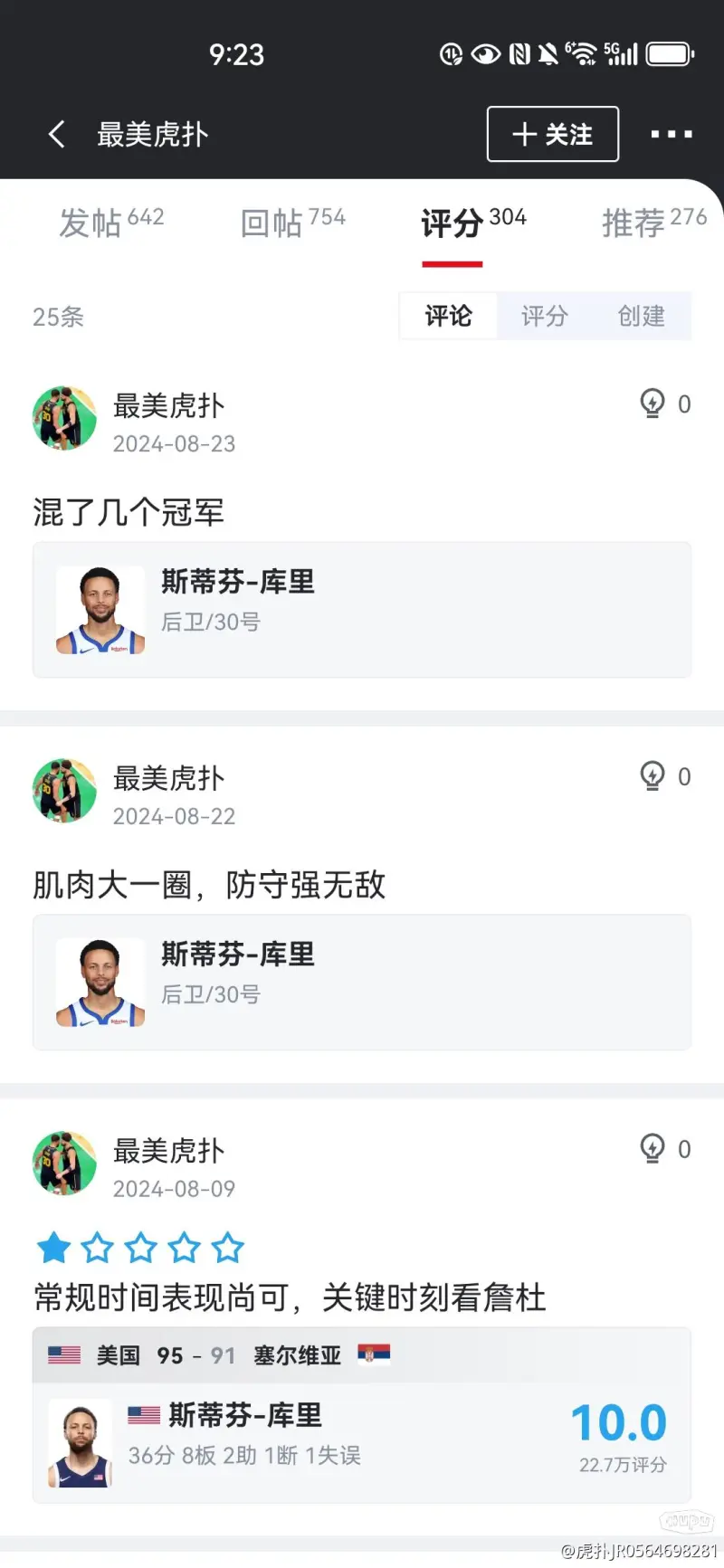This screenshot has height=1568, width=724.
Task: Open 斯蒂芬-库里 player card from first post
Action: [x=362, y=609]
